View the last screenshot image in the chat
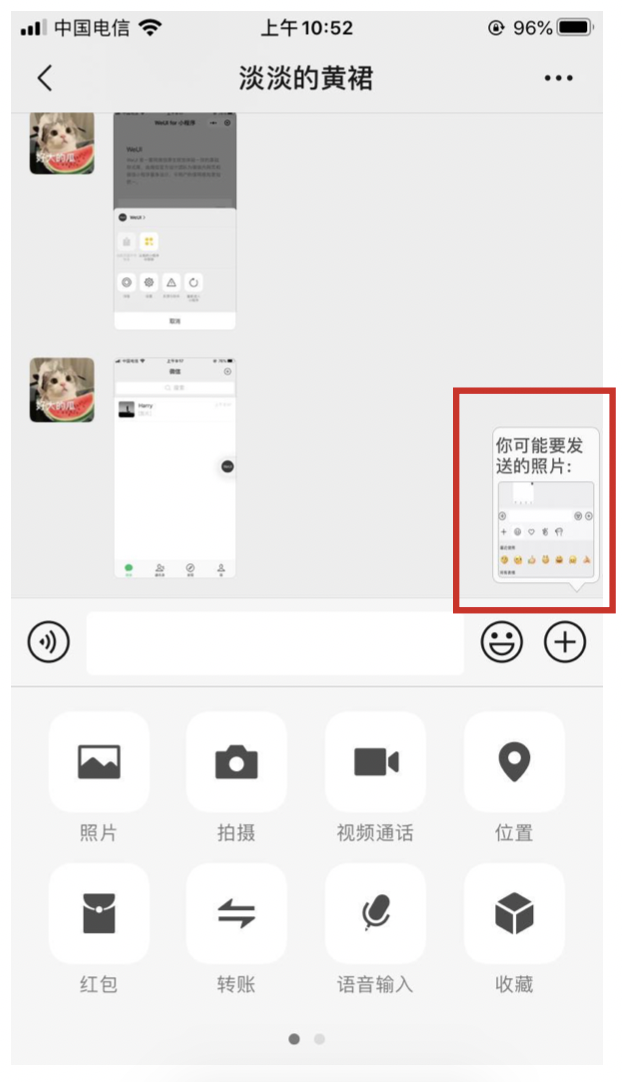 click(x=175, y=466)
